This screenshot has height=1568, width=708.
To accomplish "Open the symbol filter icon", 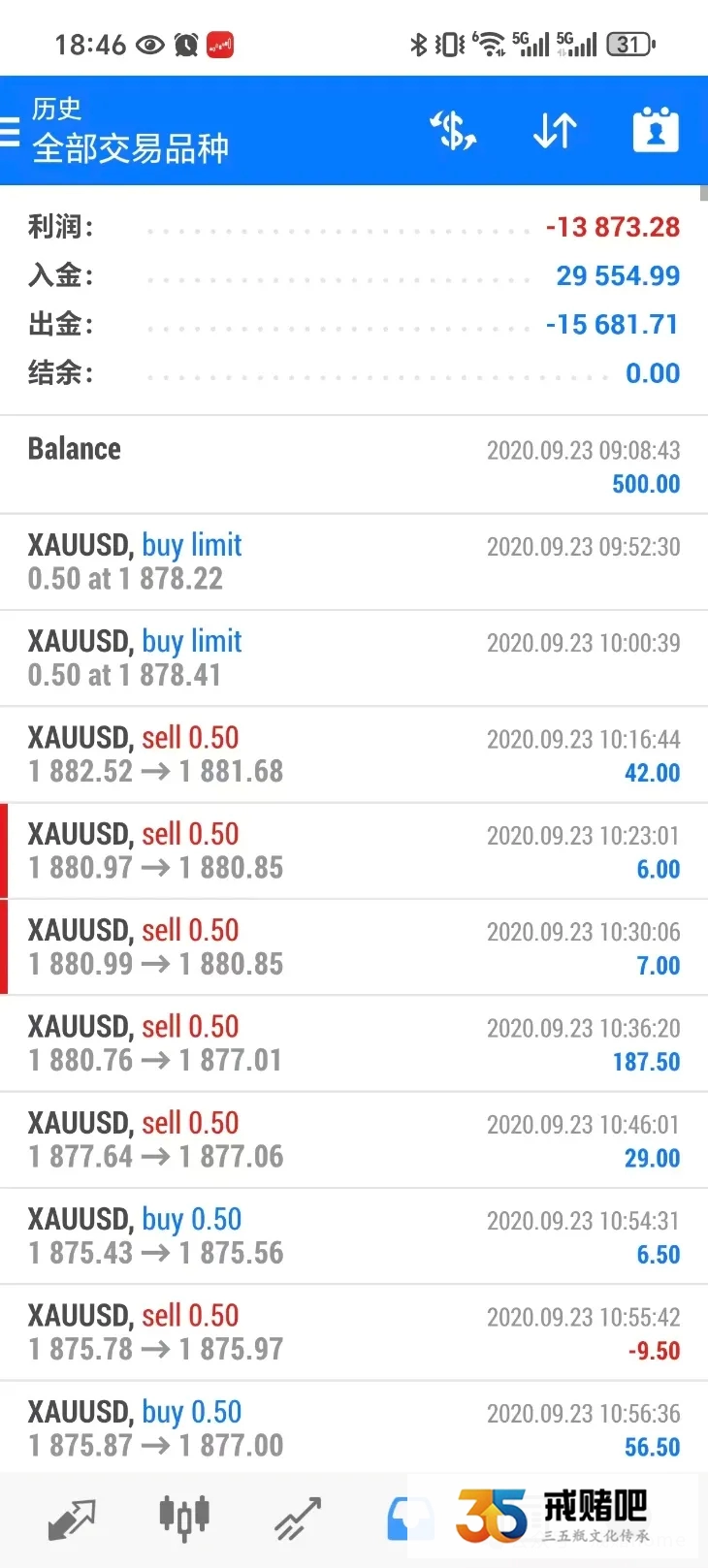I will 454,131.
